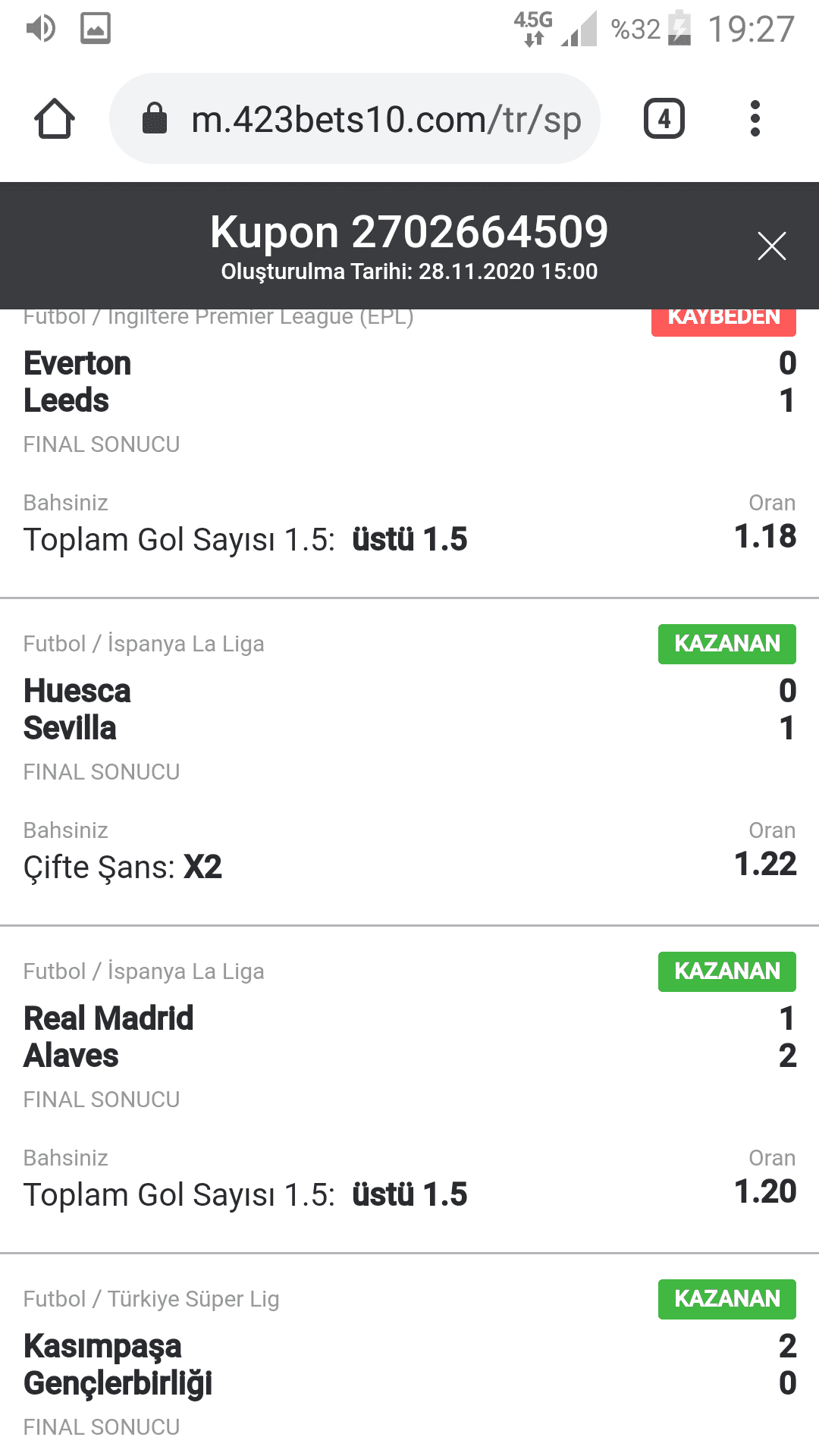Open the browser overflow menu
This screenshot has height=1456, width=819.
pos(755,119)
